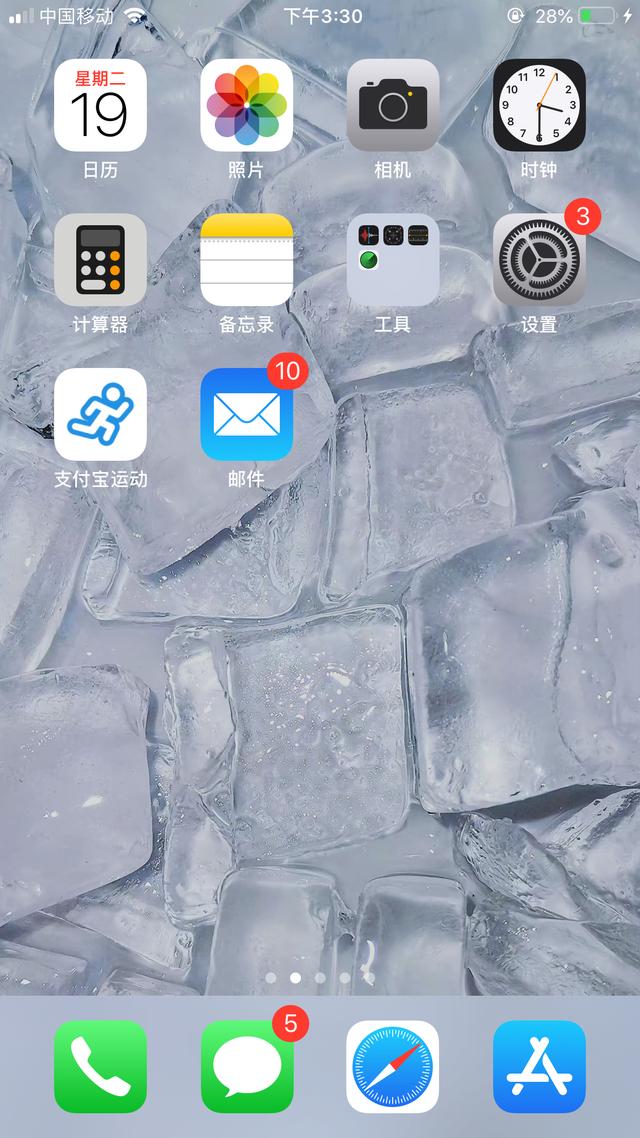Viewport: 640px width, 1138px height.
Task: Open the App Store
Action: pyautogui.click(x=539, y=1067)
